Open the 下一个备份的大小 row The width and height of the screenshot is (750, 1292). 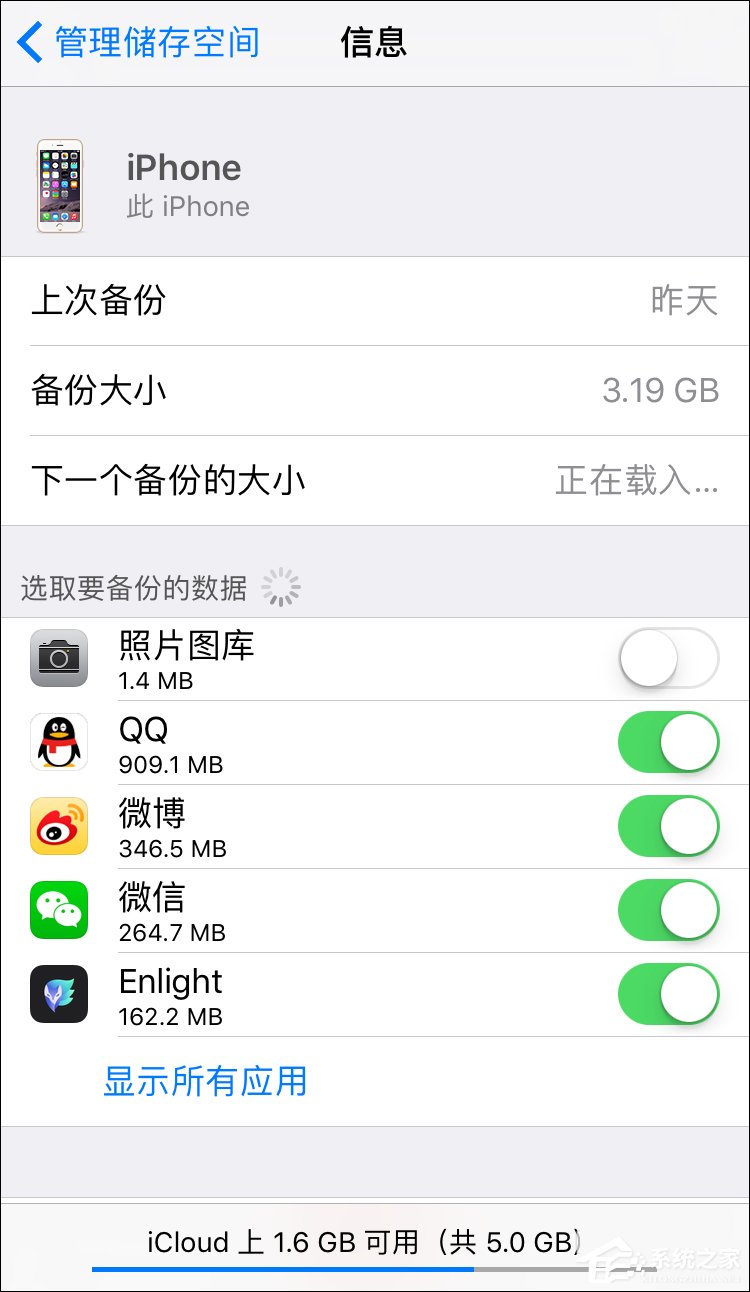[375, 480]
